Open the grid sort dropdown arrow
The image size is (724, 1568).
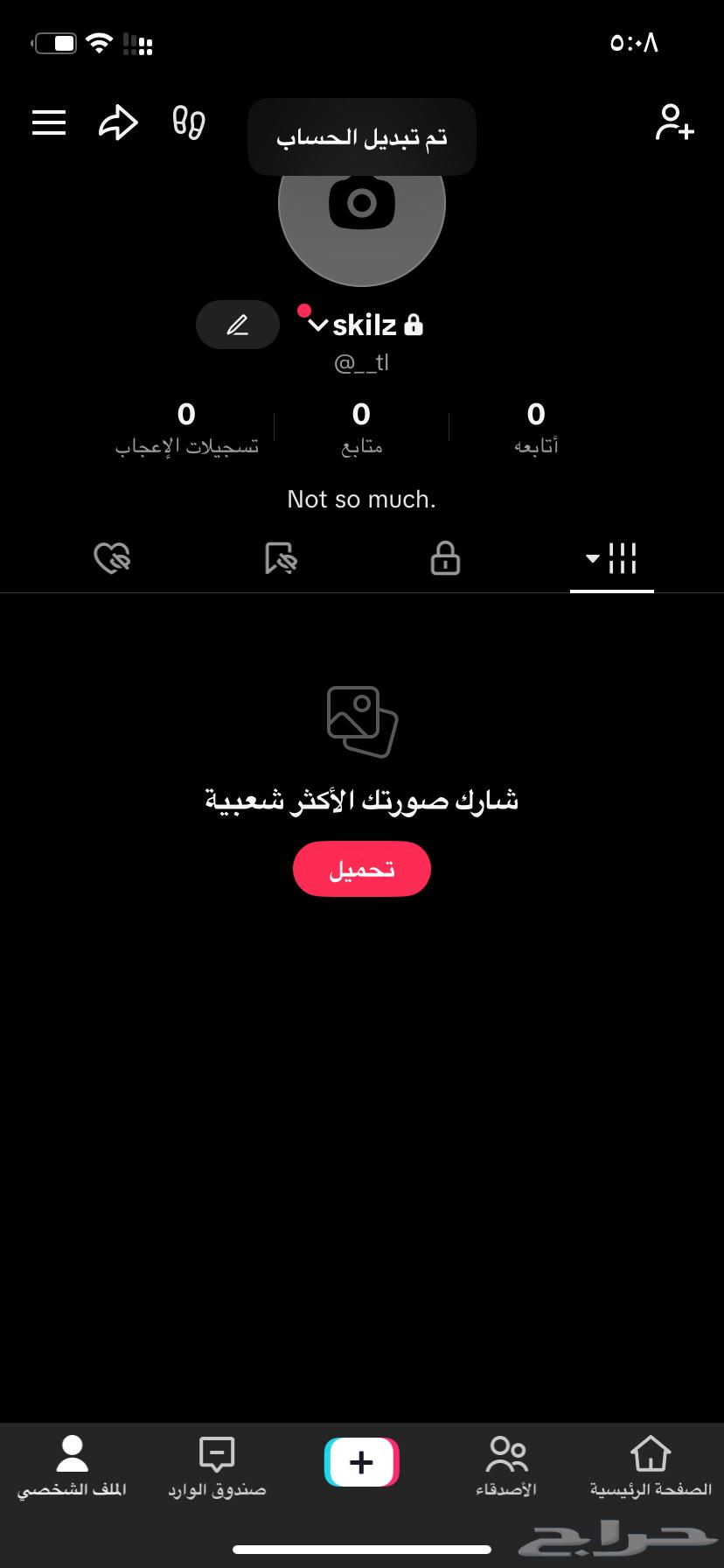point(590,560)
